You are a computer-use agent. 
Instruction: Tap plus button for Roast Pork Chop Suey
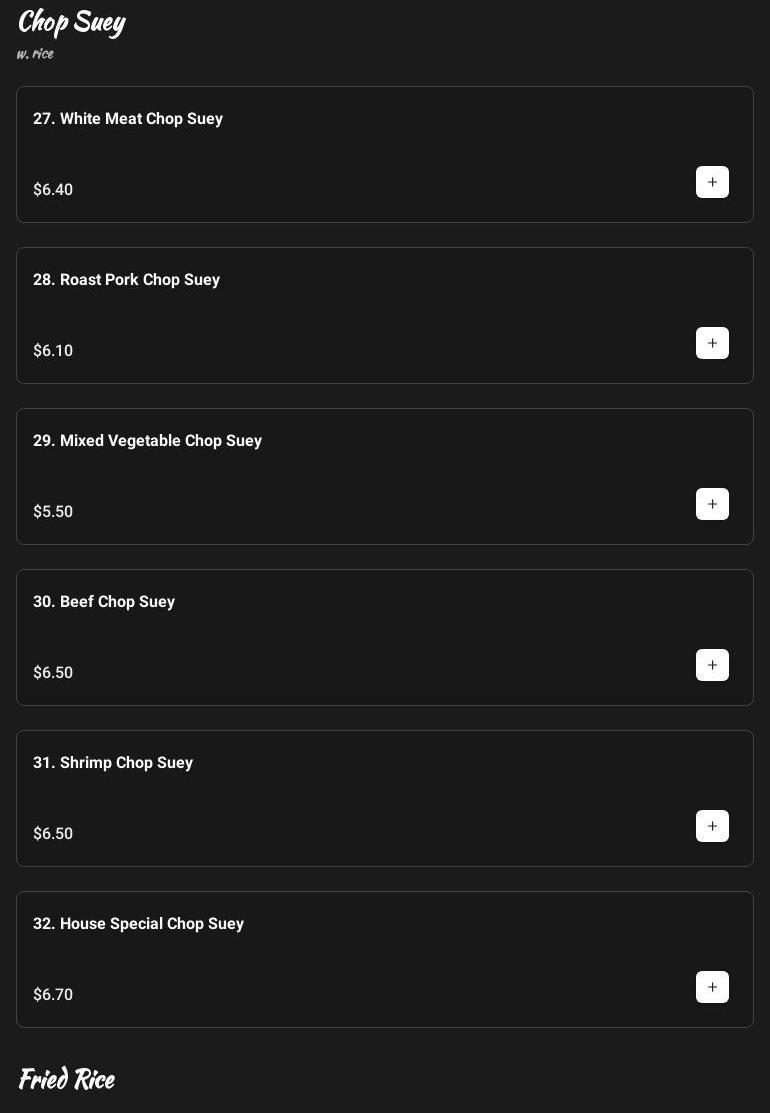tap(712, 343)
